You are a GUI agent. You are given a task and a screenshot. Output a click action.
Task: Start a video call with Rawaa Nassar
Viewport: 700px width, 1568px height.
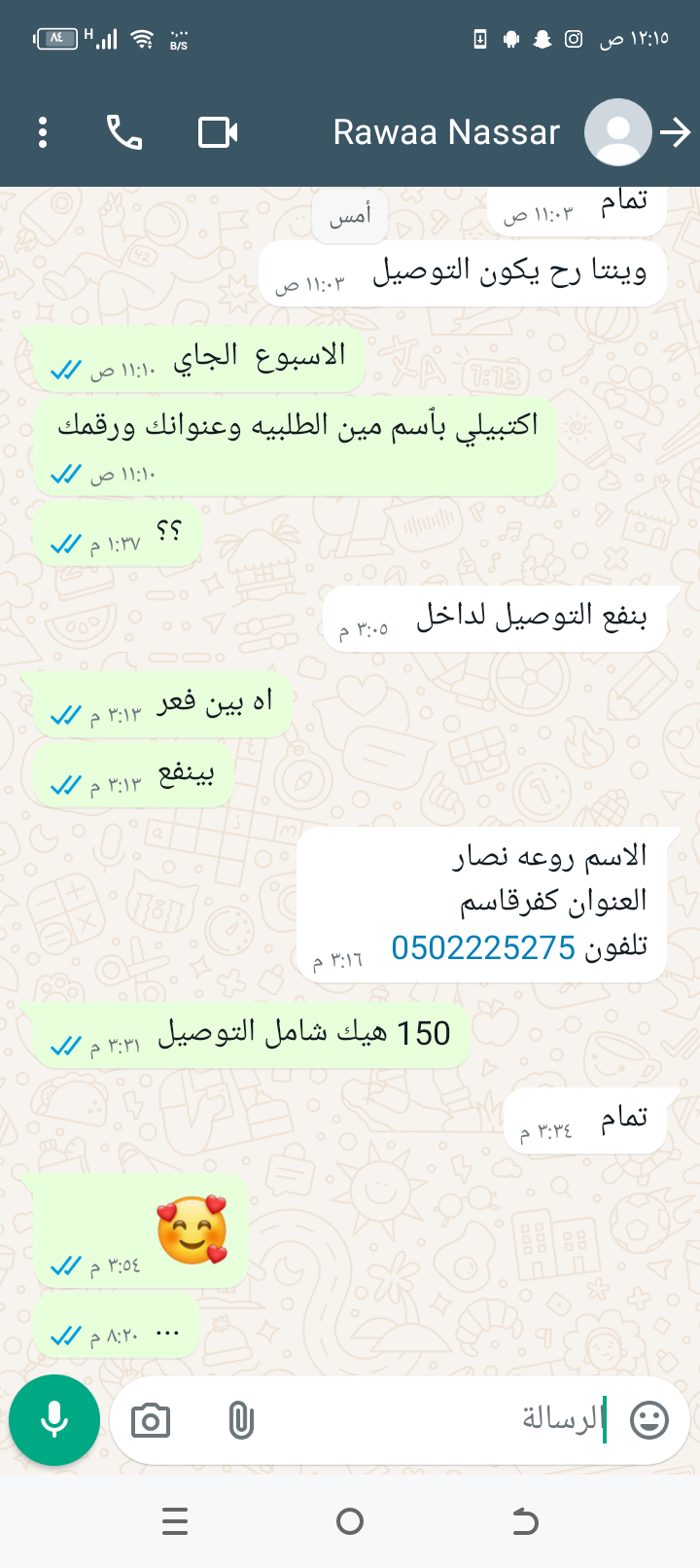(x=218, y=132)
